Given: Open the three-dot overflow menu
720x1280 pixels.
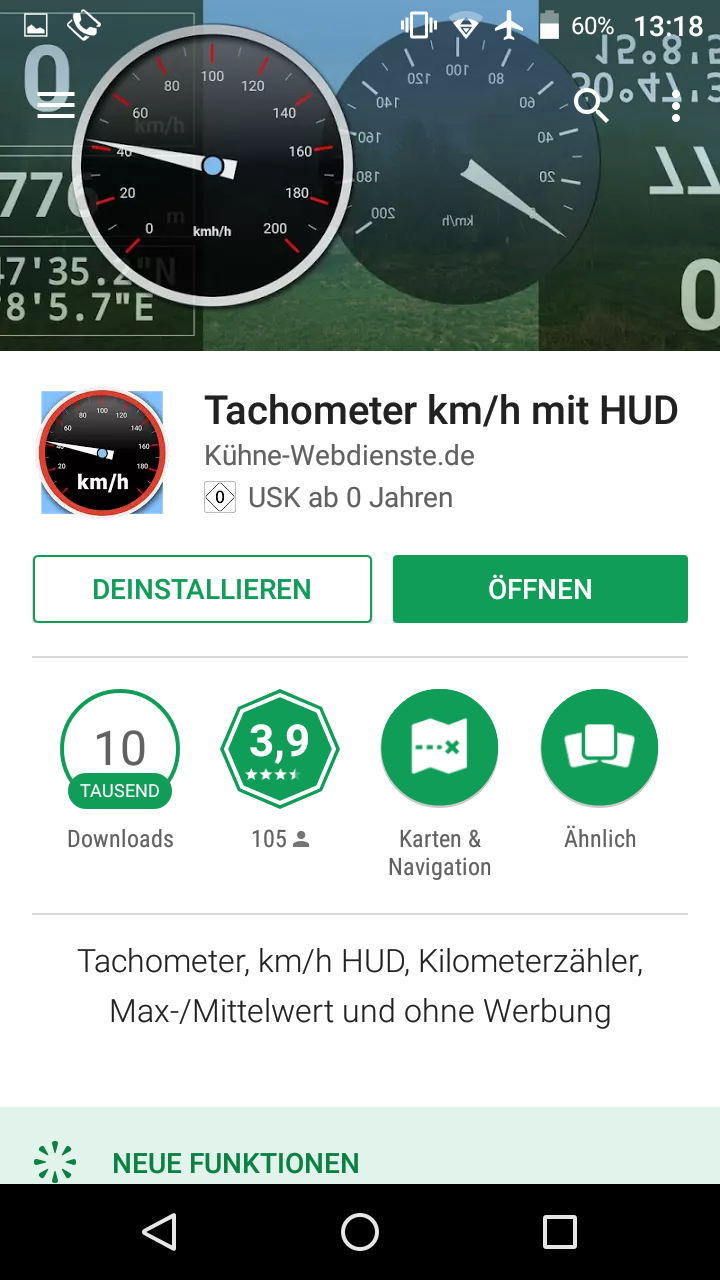Looking at the screenshot, I should 676,105.
